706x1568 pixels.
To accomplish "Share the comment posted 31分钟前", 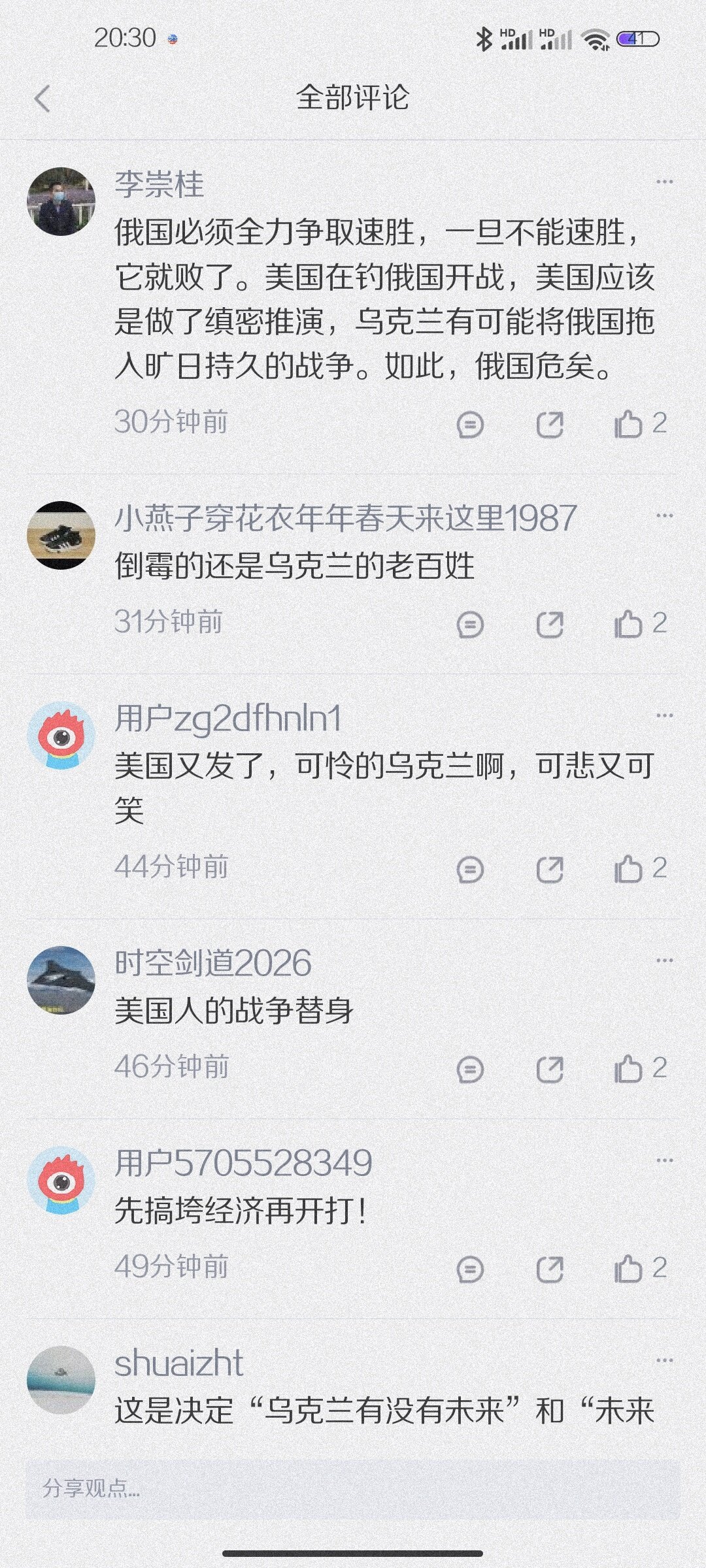I will (x=549, y=625).
